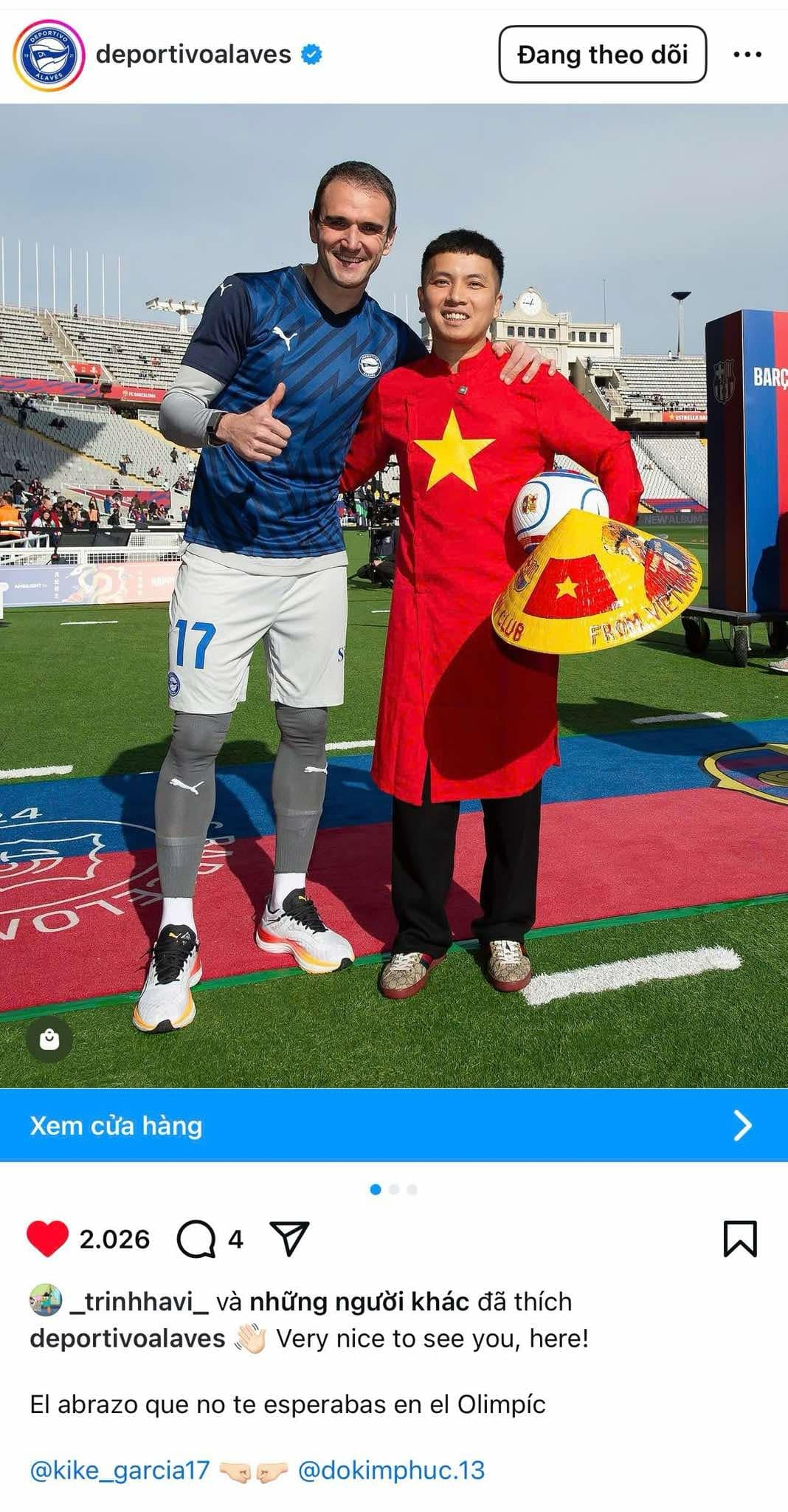Share the post via paper plane
Image resolution: width=788 pixels, height=1512 pixels.
pyautogui.click(x=289, y=1239)
